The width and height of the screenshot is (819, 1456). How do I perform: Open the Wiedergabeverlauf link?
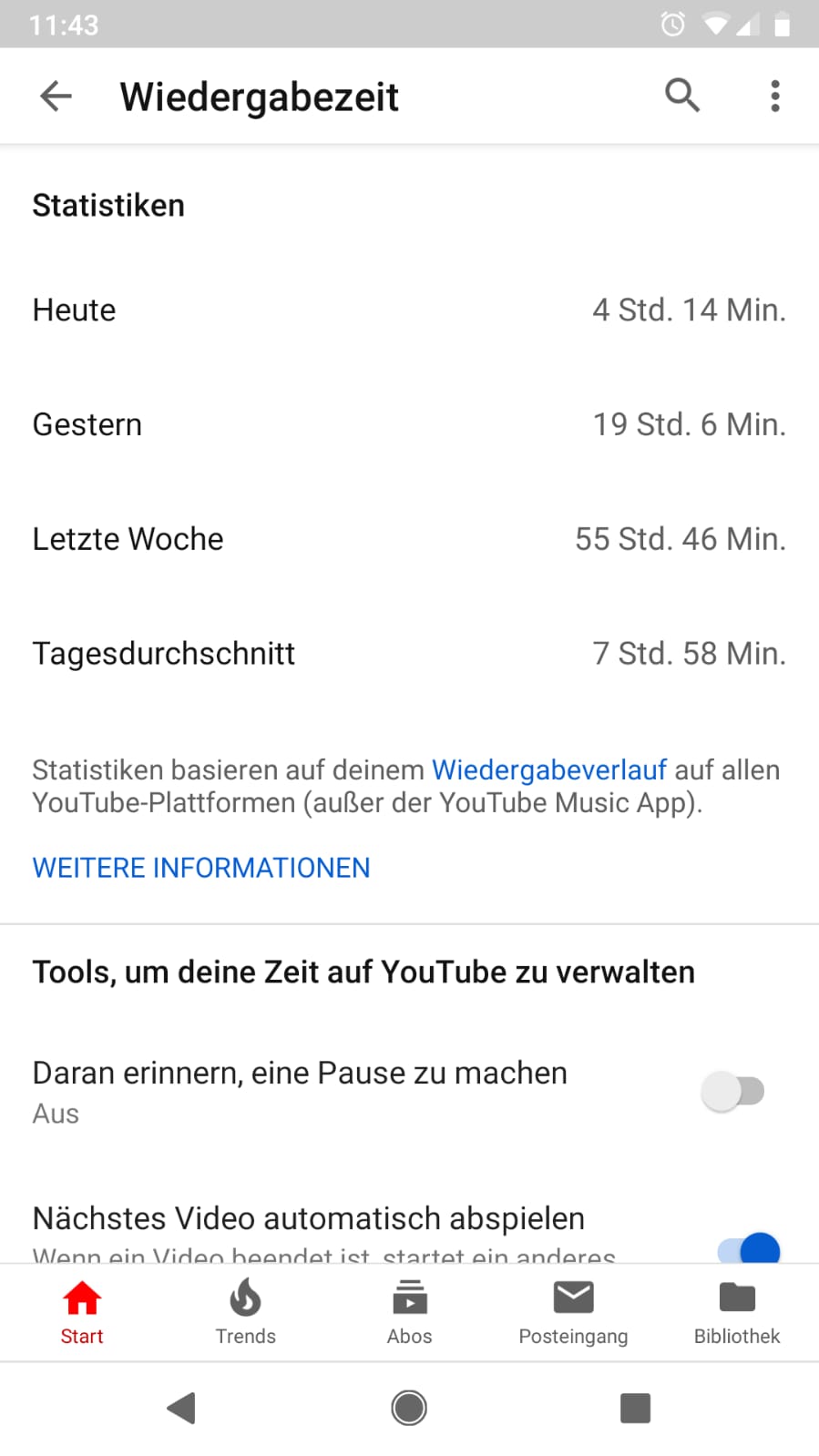click(548, 770)
